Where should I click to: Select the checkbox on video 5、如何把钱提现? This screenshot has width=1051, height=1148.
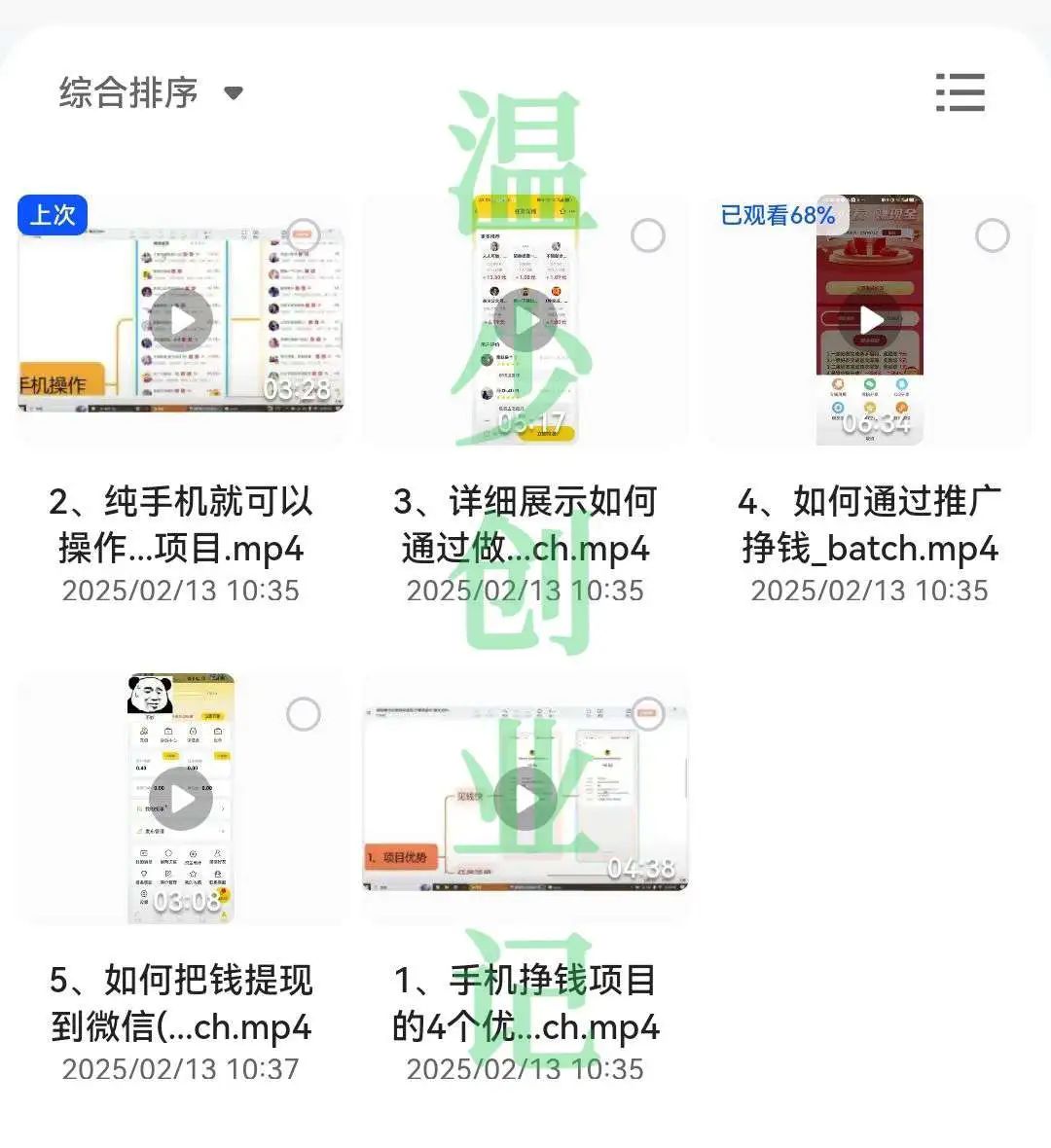[x=304, y=714]
